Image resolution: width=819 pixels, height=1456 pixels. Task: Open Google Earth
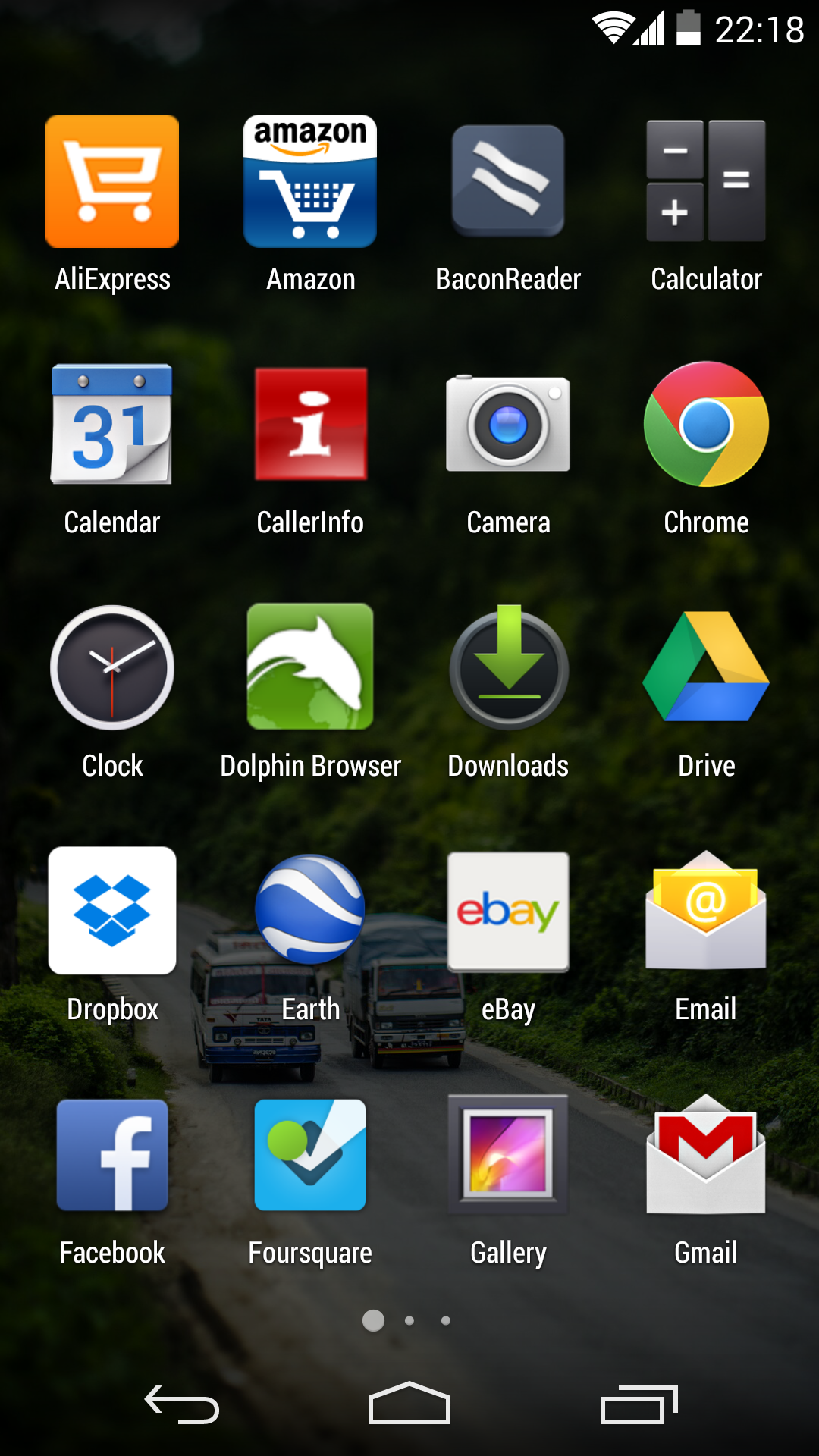tap(310, 911)
